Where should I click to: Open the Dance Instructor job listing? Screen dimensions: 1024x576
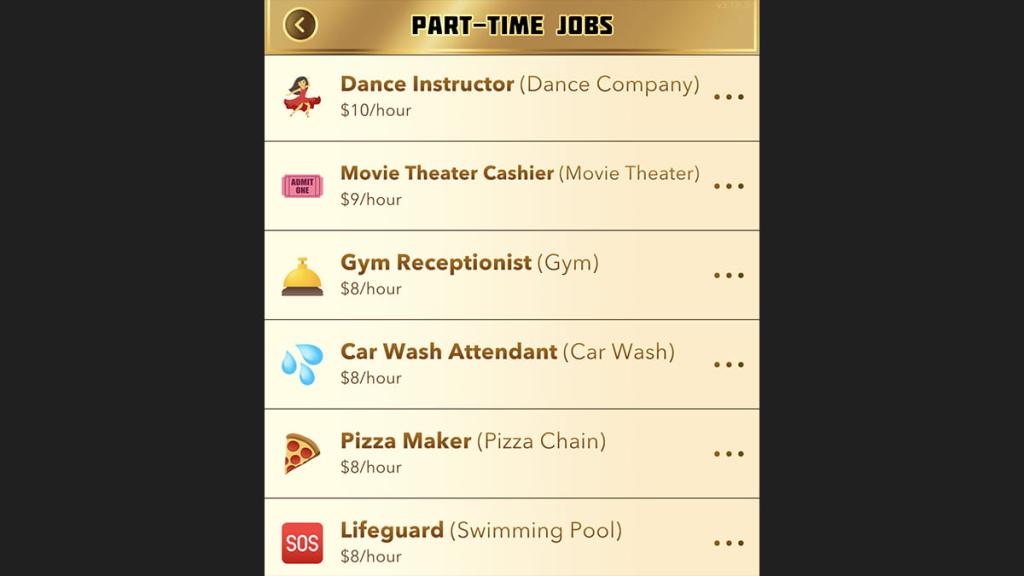[x=511, y=96]
